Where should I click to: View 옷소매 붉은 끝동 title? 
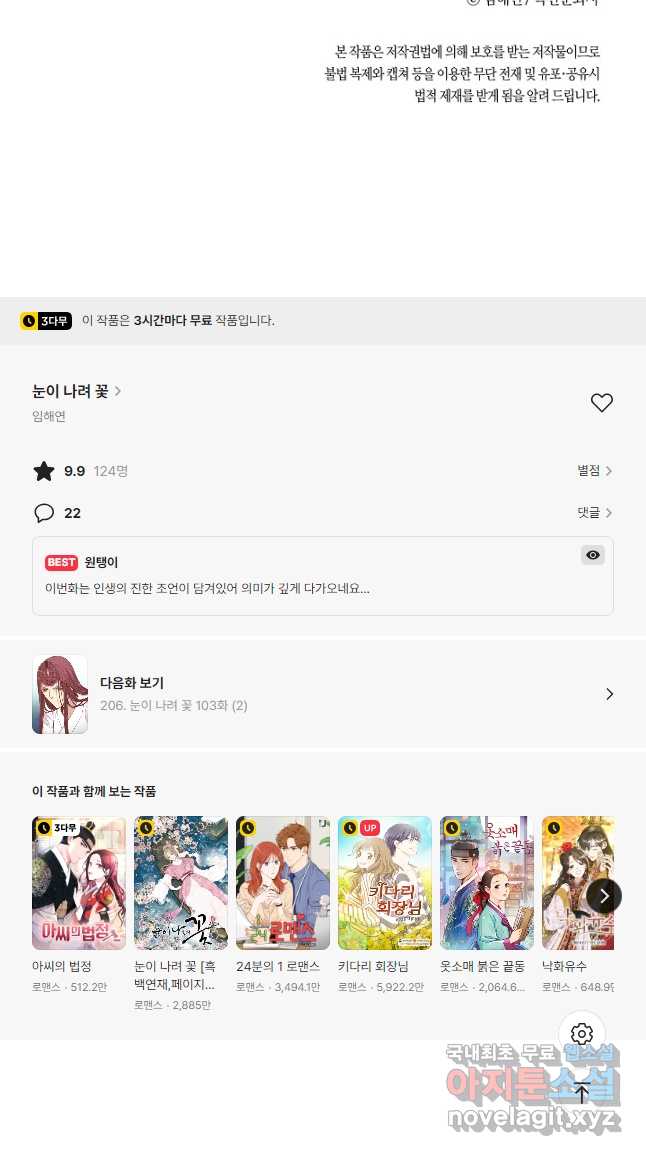coord(487,905)
